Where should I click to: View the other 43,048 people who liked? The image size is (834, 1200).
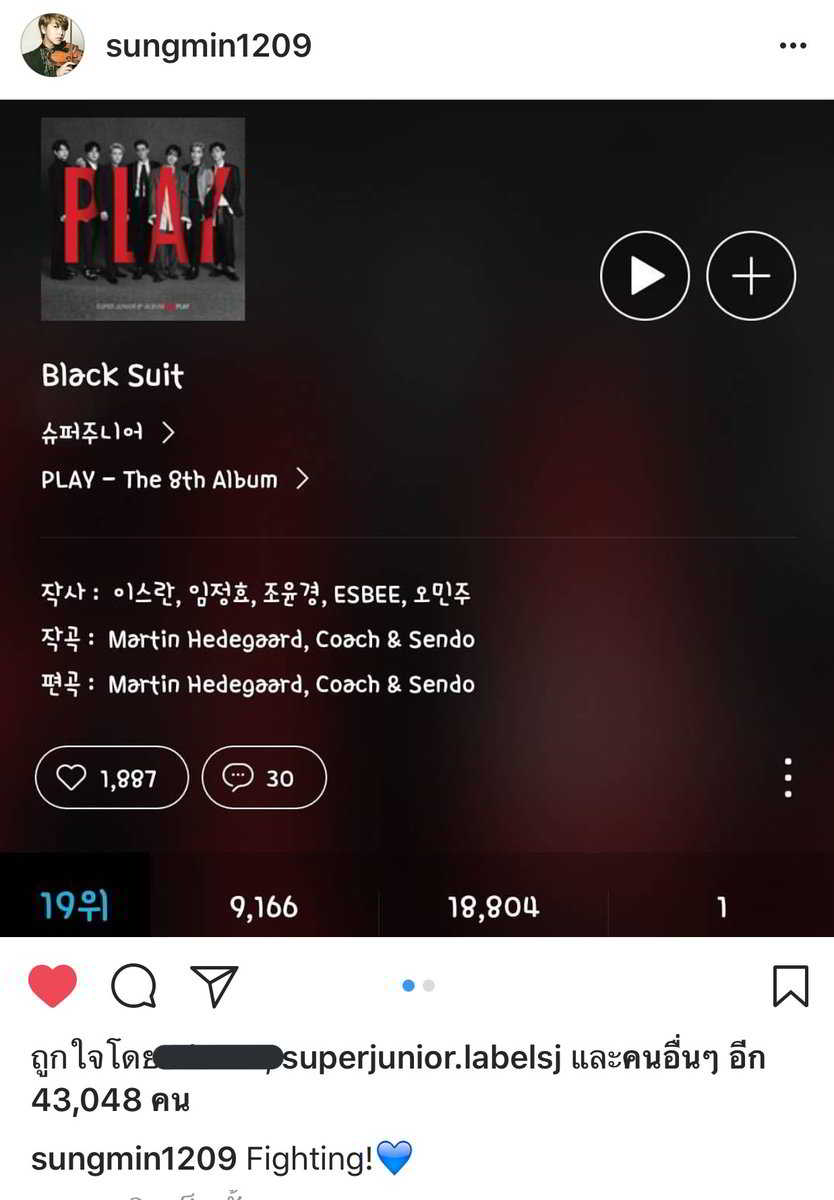110,1100
